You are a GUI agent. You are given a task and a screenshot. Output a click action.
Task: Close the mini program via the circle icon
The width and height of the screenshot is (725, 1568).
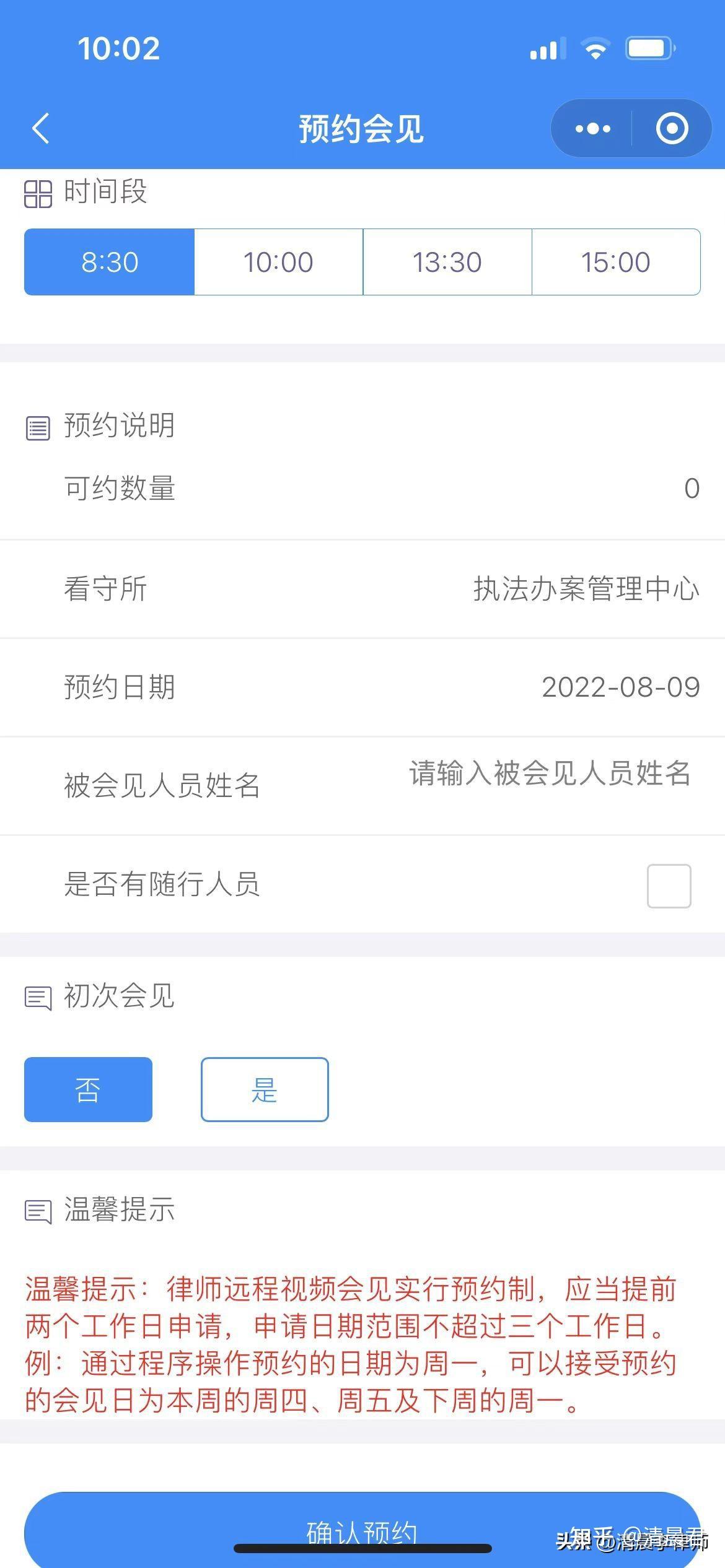pyautogui.click(x=672, y=129)
